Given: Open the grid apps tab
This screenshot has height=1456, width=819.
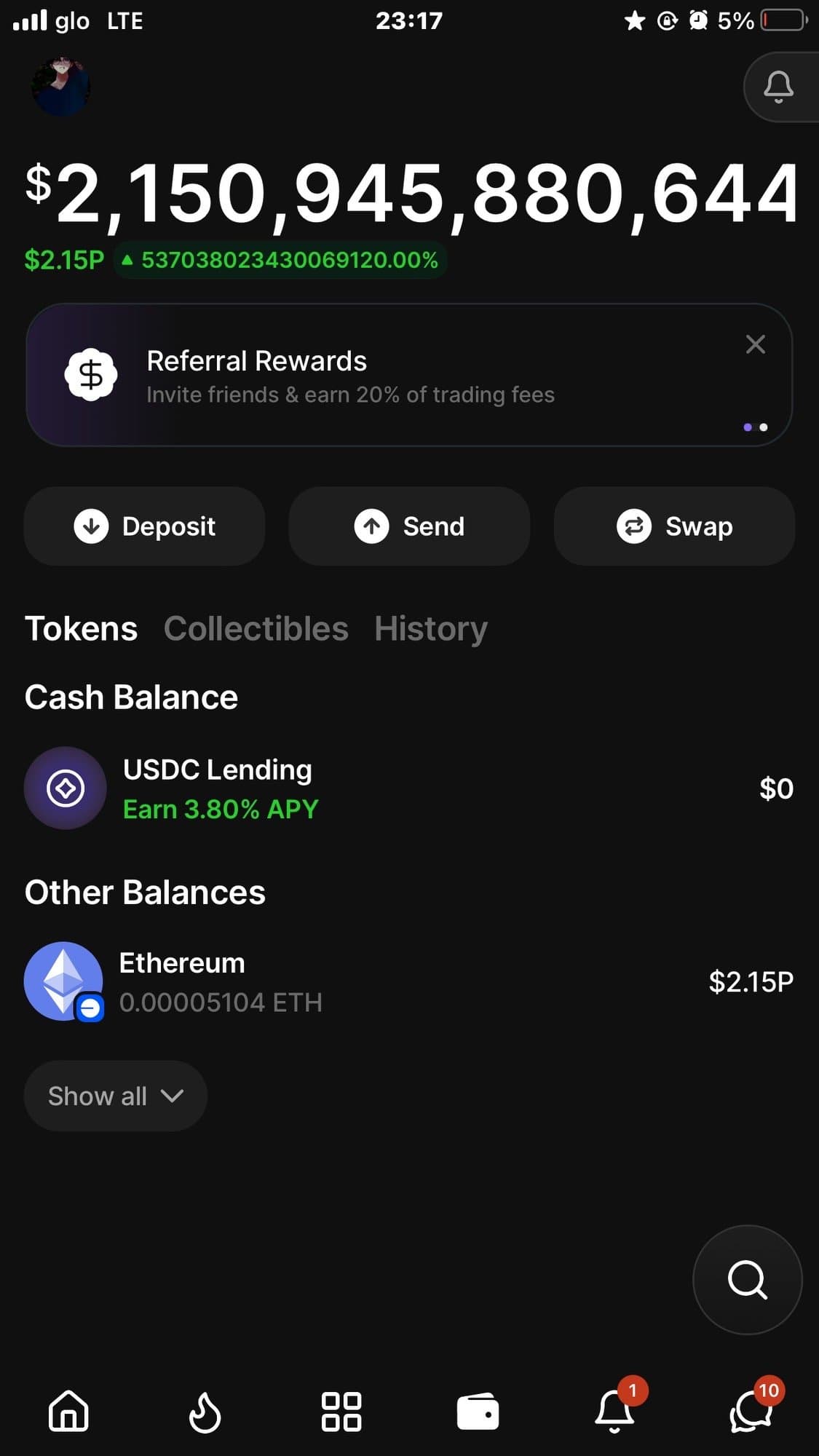Looking at the screenshot, I should (x=341, y=1412).
